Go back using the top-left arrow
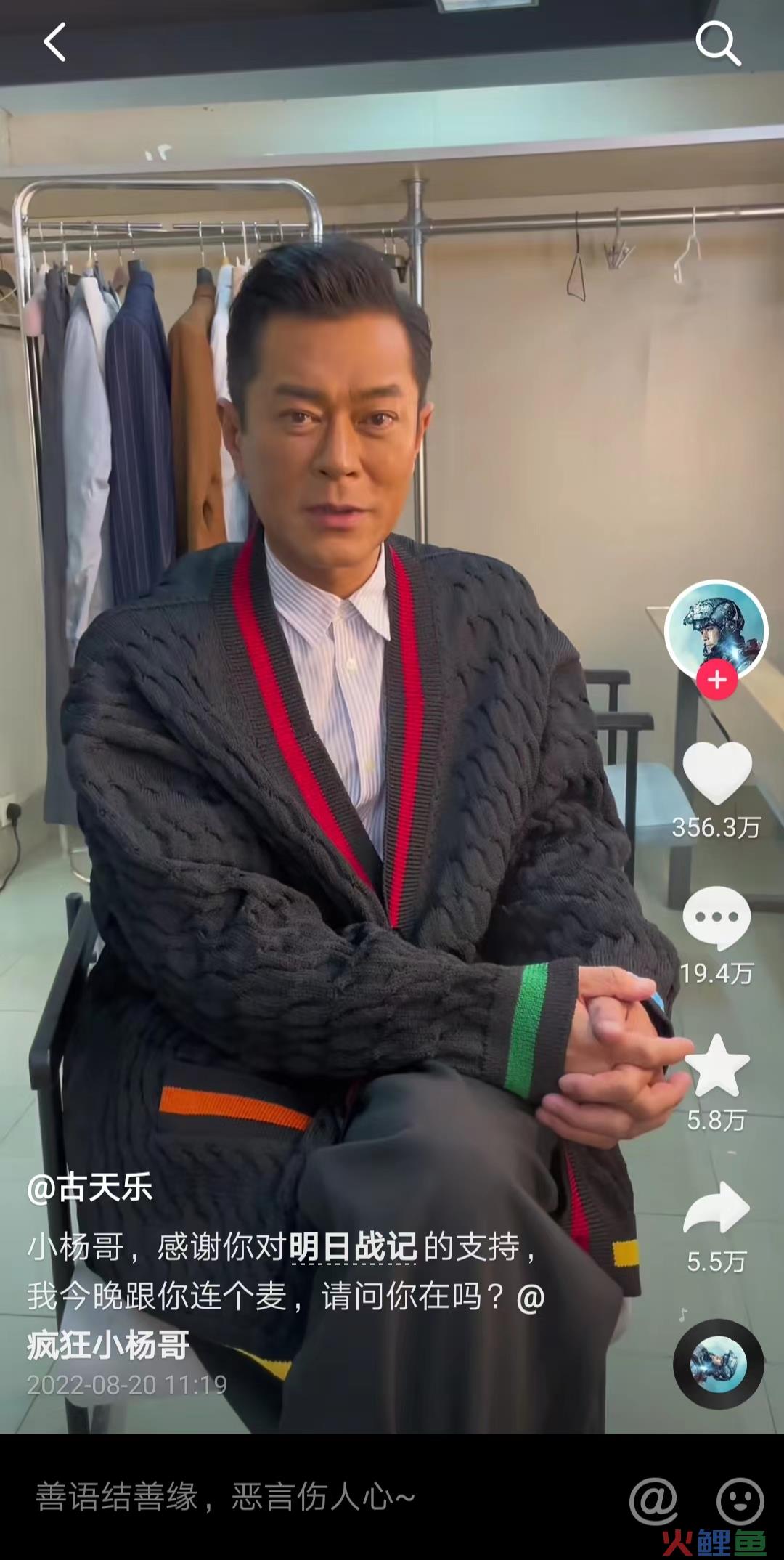The height and width of the screenshot is (1560, 784). (x=55, y=42)
